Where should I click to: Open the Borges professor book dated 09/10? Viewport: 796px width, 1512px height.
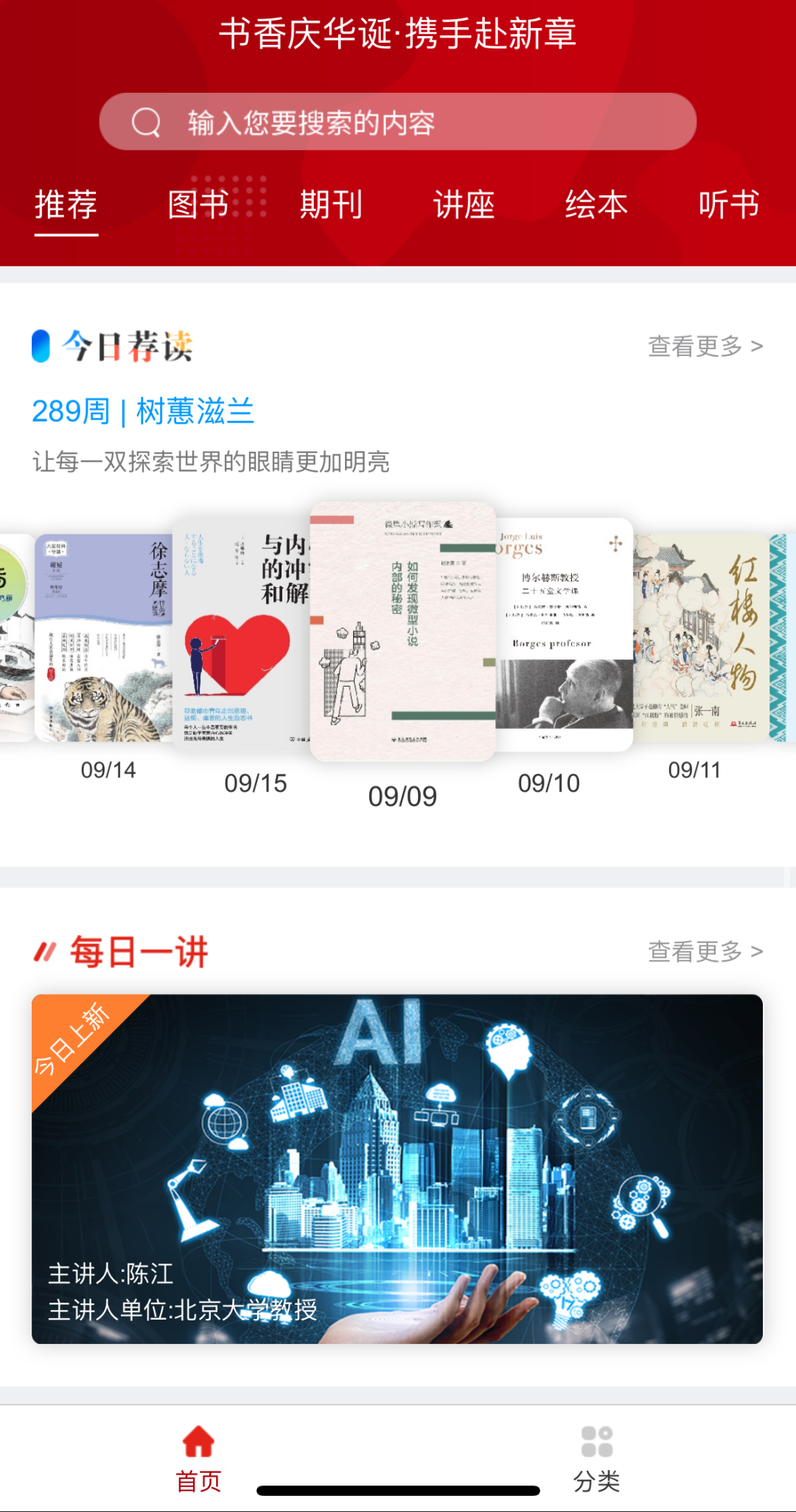[x=565, y=635]
